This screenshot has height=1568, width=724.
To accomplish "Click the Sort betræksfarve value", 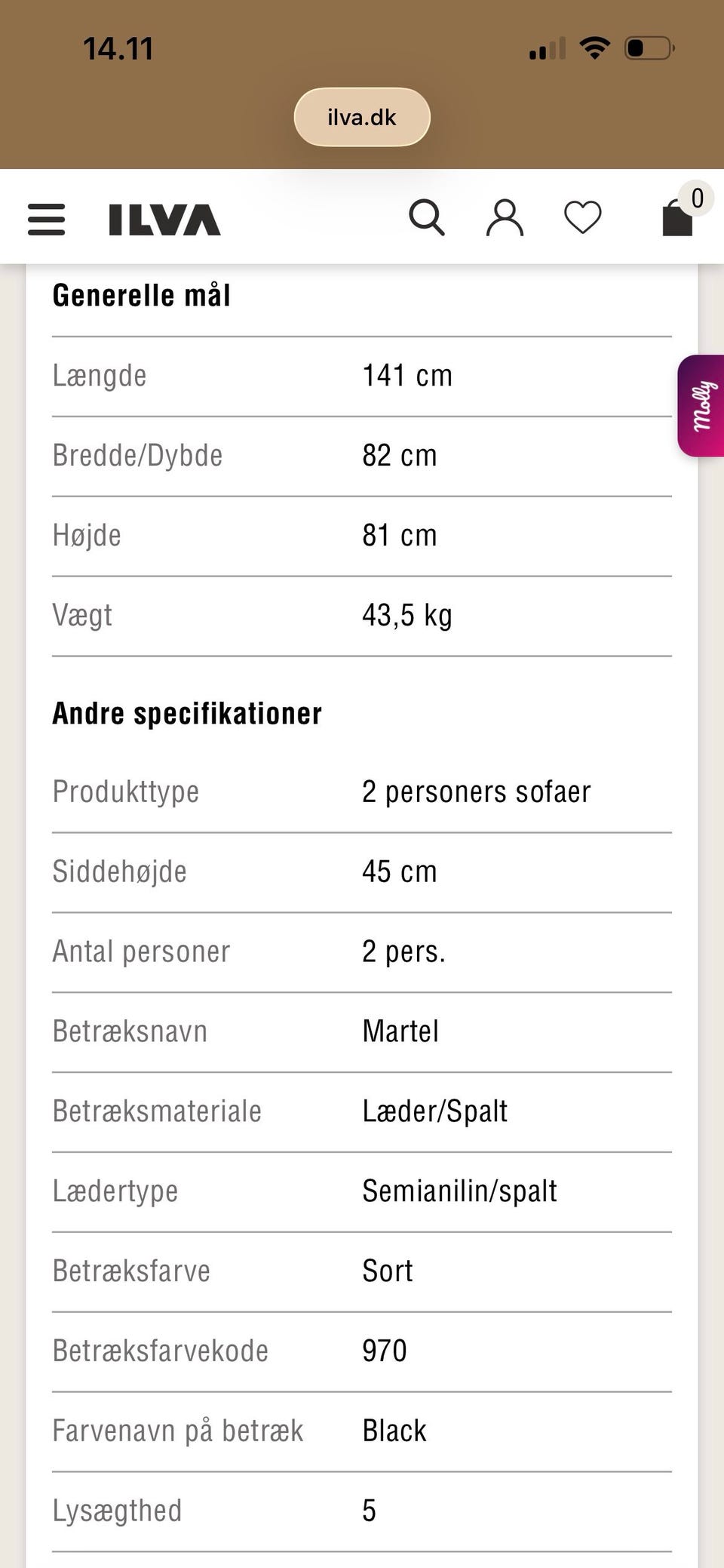I will coord(387,1270).
